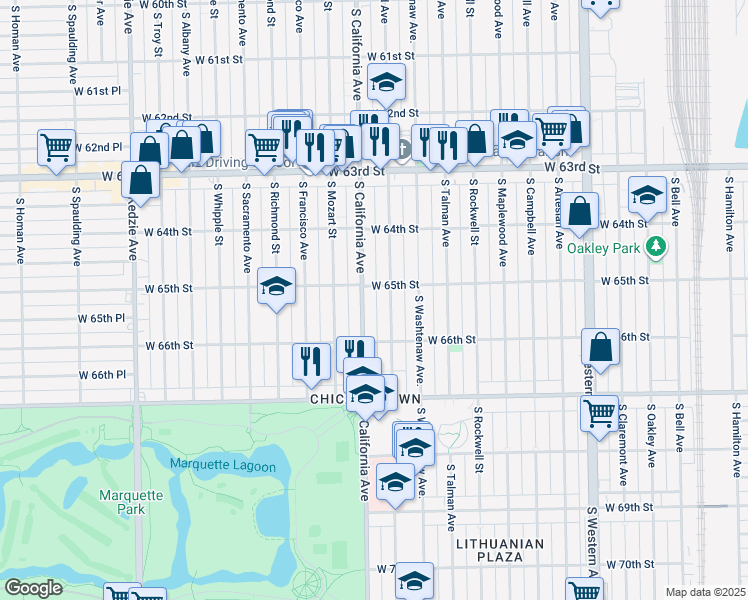Select the school marker near S Bell Ave
The height and width of the screenshot is (600, 748).
pyautogui.click(x=647, y=194)
